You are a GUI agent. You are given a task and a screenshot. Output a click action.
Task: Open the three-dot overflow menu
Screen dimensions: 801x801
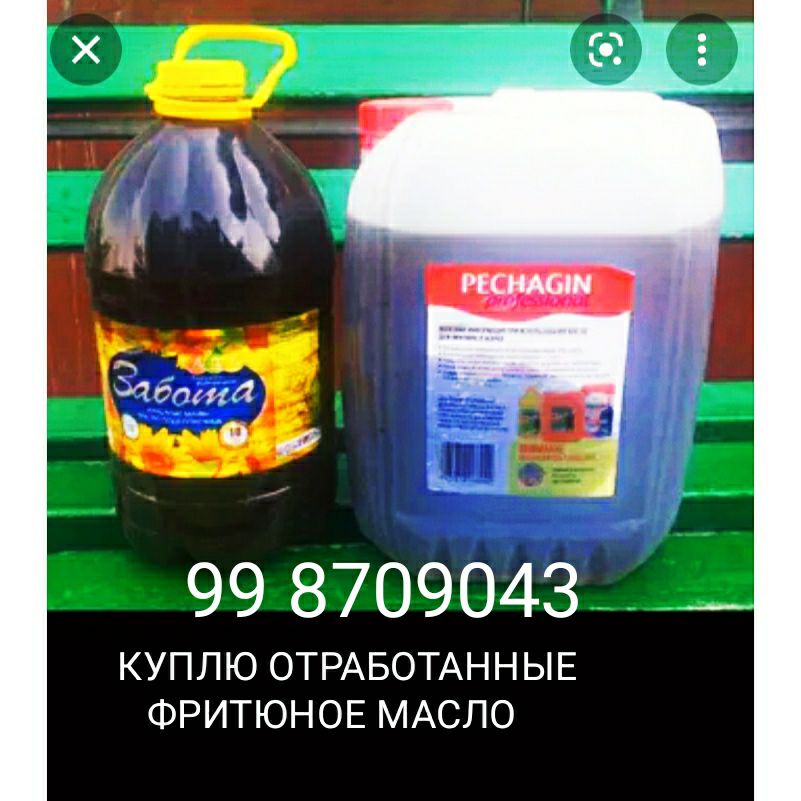[x=702, y=49]
